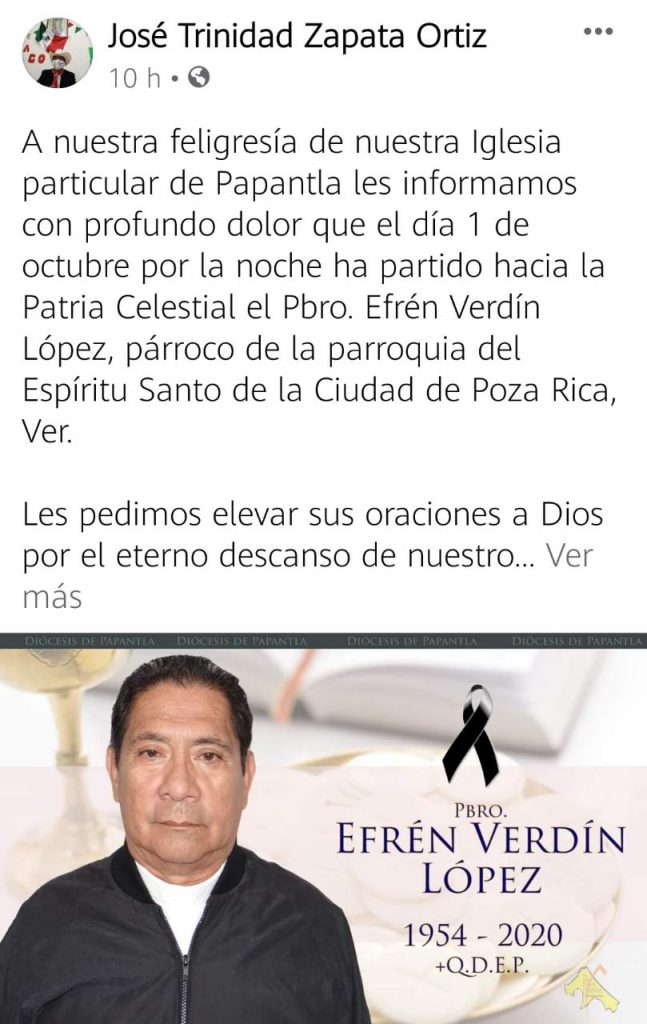Viewport: 647px width, 1024px height.
Task: Expand the post with Ver más
Action: tap(568, 556)
